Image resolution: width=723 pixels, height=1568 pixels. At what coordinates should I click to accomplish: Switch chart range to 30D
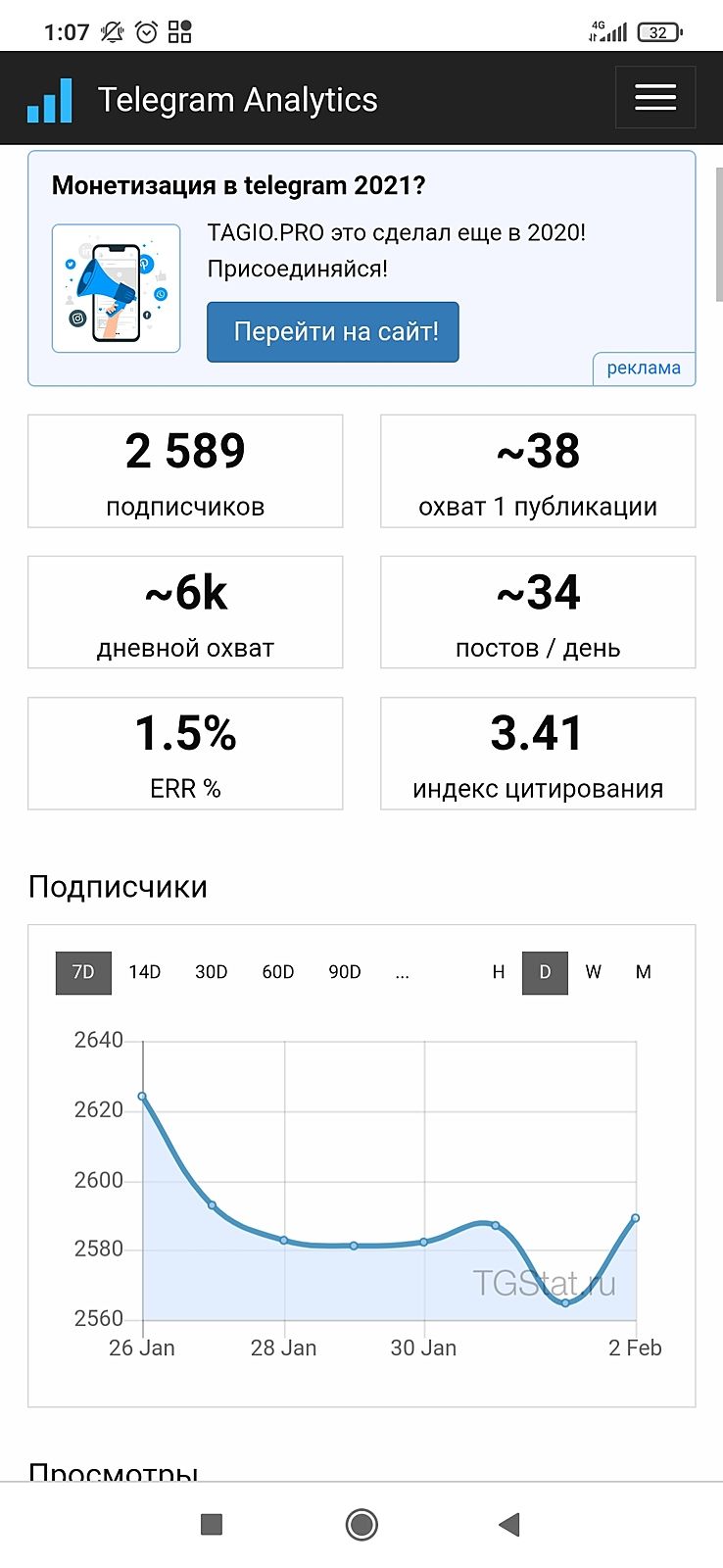(x=212, y=972)
